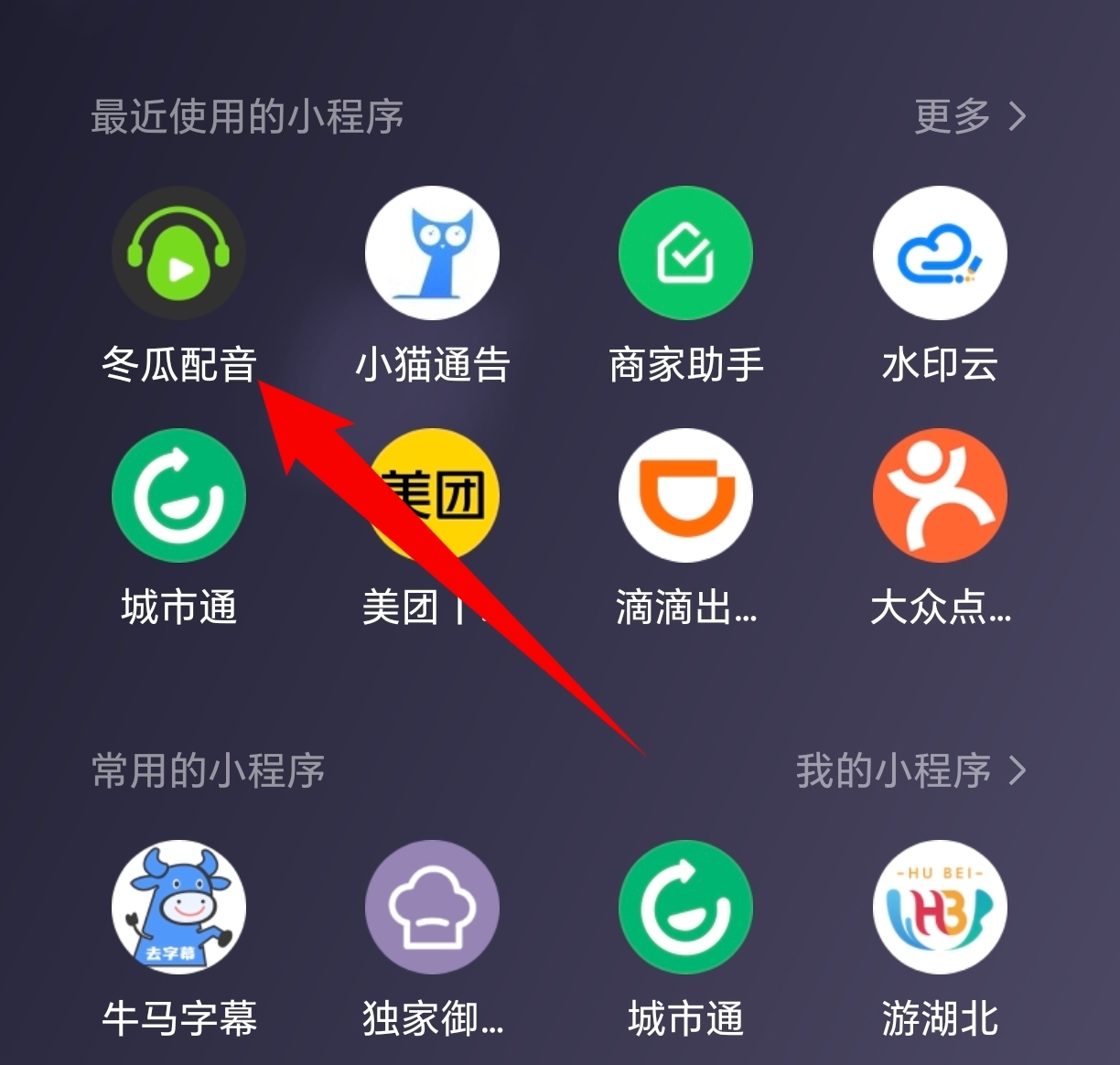The width and height of the screenshot is (1120, 1065).
Task: Open the 冬瓜配音 mini program
Action: click(178, 253)
